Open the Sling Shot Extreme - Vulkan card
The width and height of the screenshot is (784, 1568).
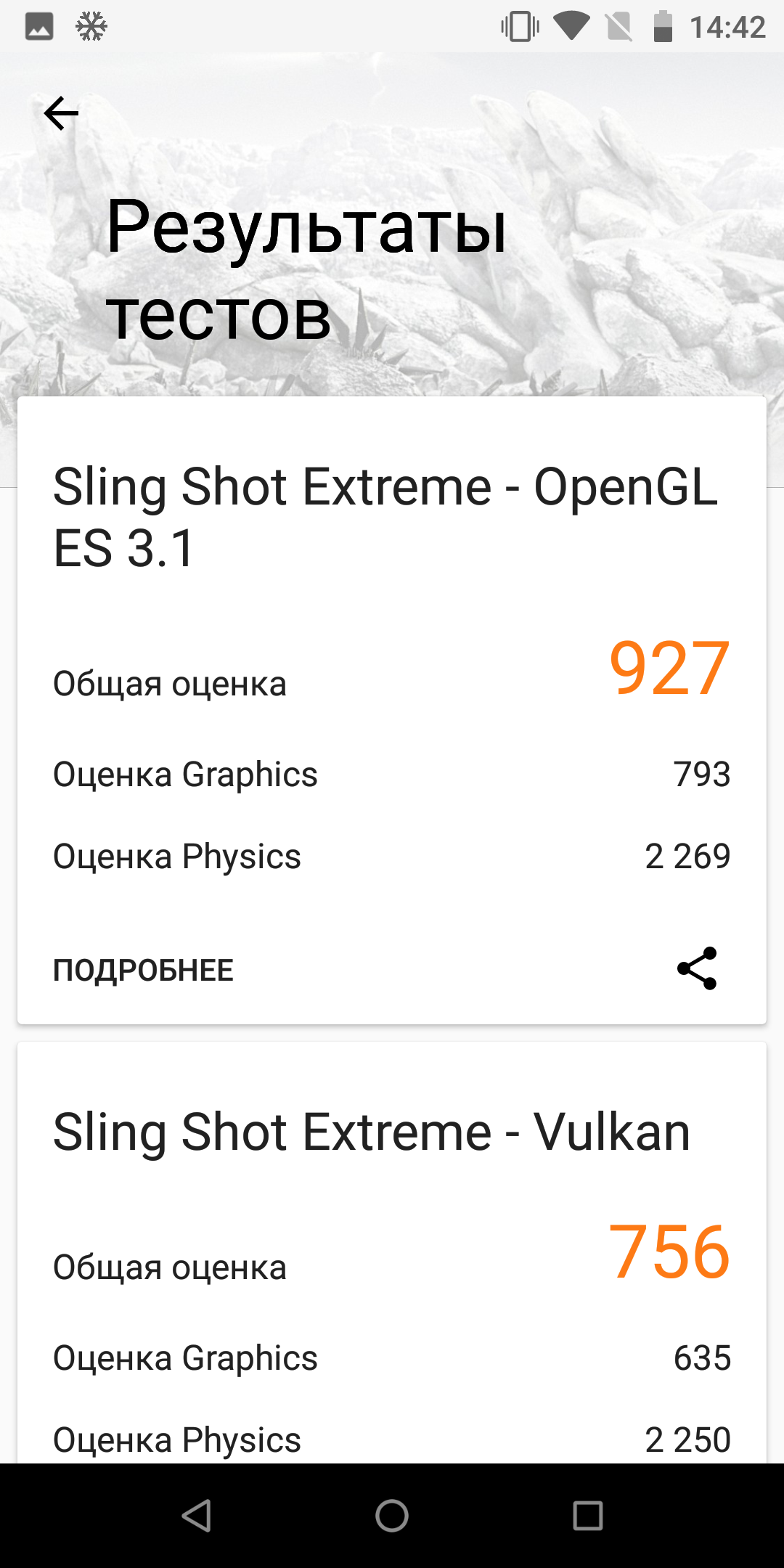click(x=392, y=1253)
